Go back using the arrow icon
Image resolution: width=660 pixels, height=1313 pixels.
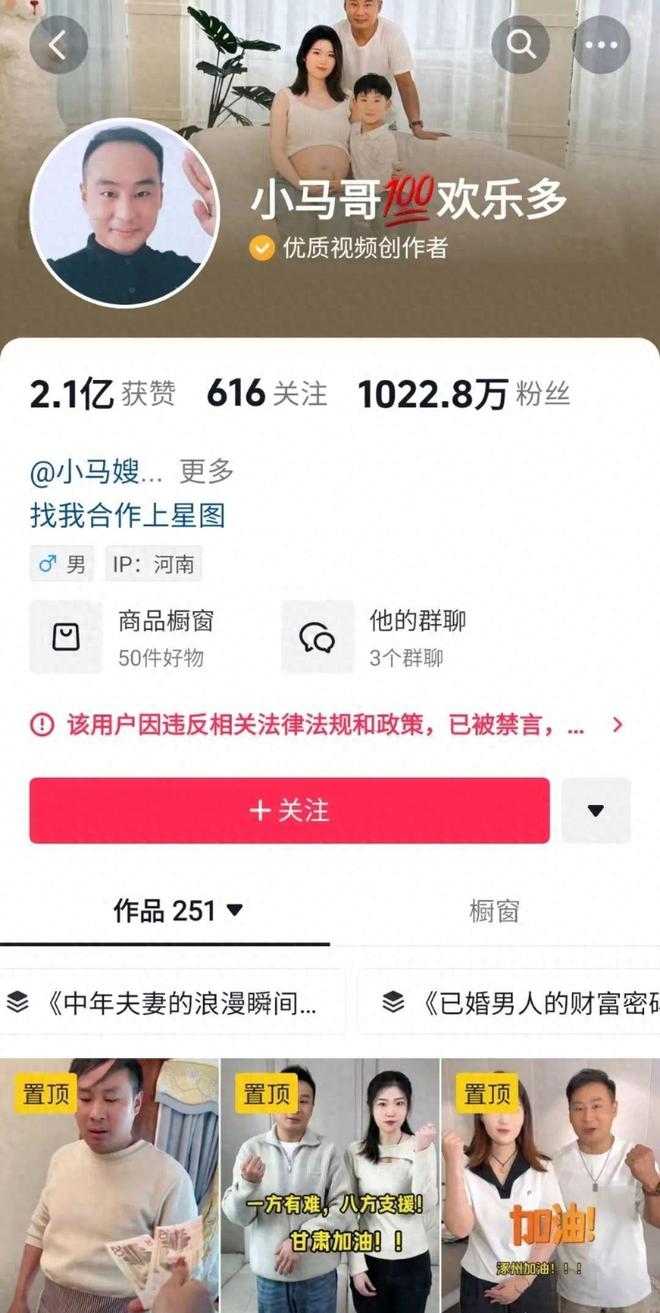pyautogui.click(x=58, y=45)
